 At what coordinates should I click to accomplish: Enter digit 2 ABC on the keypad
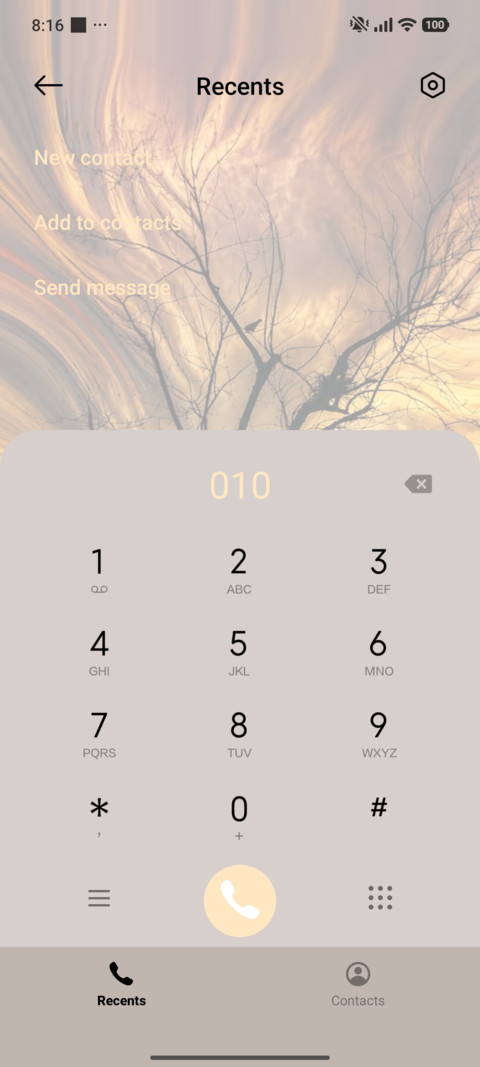[x=239, y=572]
